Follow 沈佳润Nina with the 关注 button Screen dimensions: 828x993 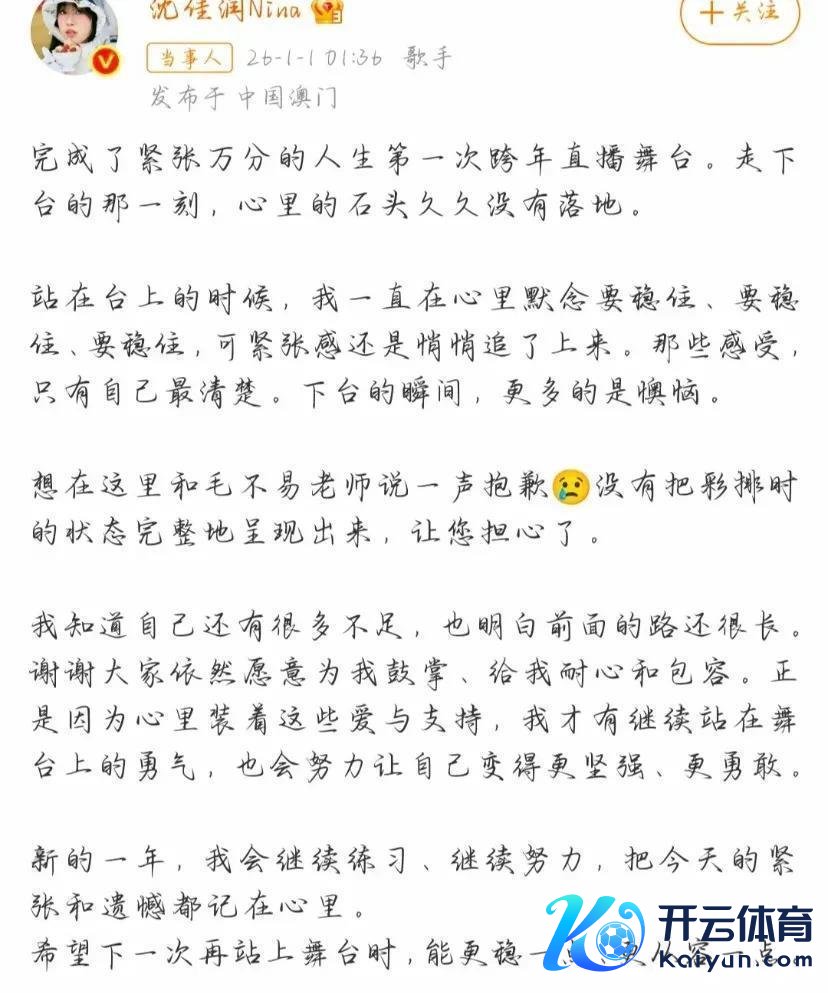740,16
